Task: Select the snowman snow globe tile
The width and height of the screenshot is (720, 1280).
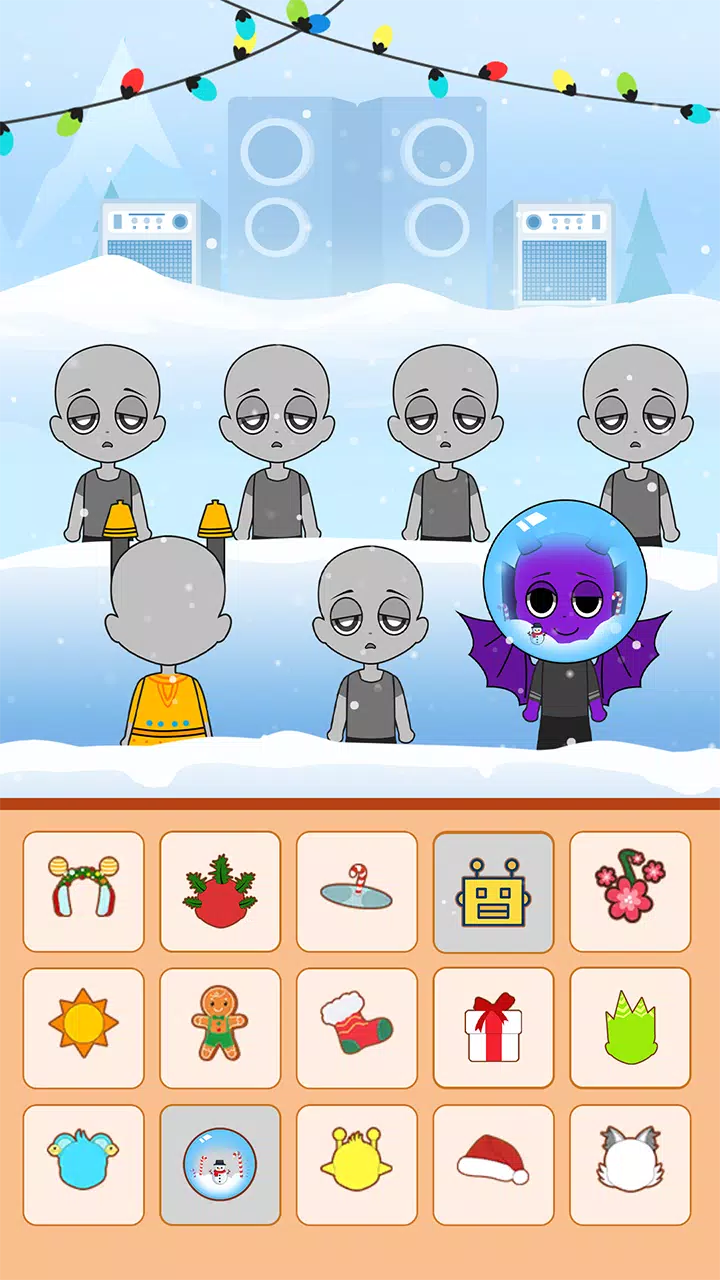Action: [220, 1165]
